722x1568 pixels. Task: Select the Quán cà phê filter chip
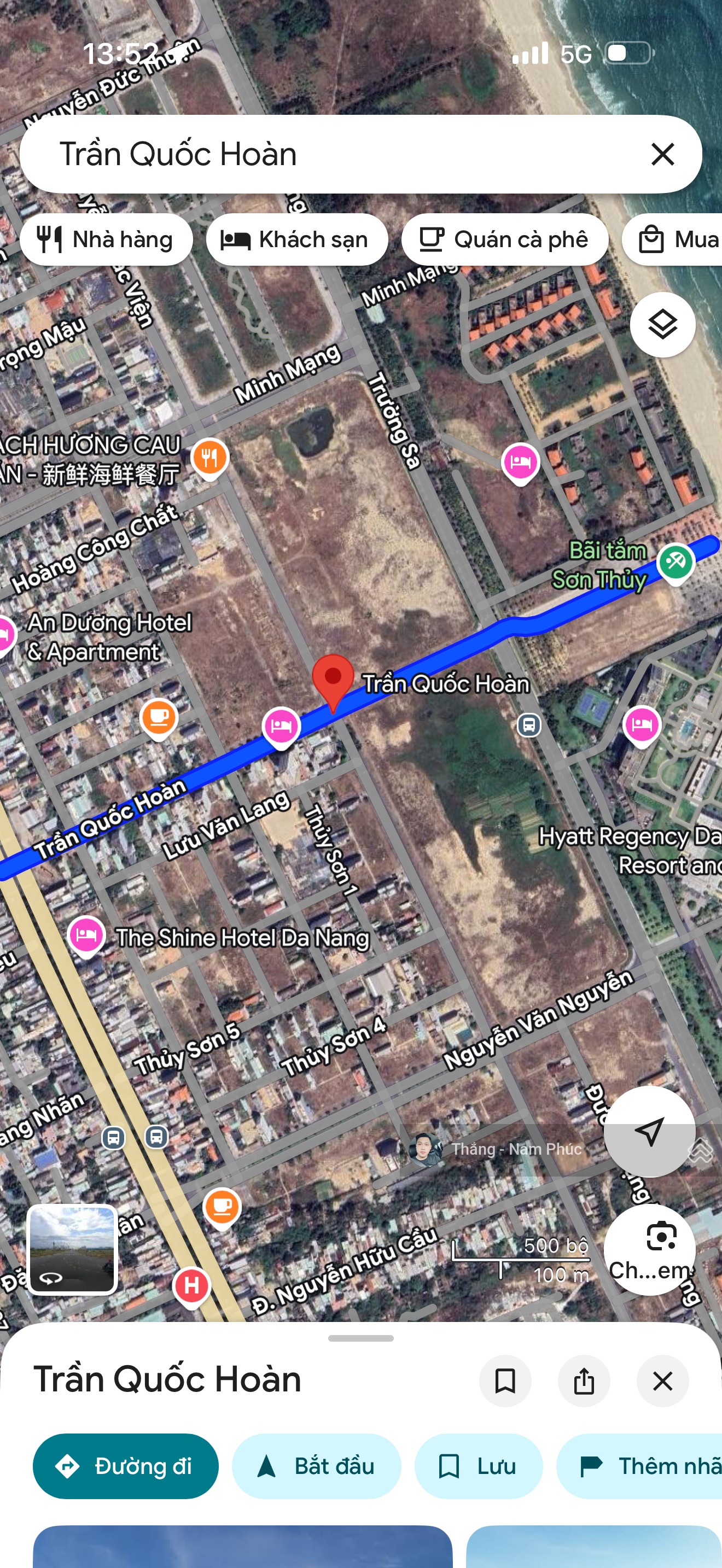pos(504,239)
